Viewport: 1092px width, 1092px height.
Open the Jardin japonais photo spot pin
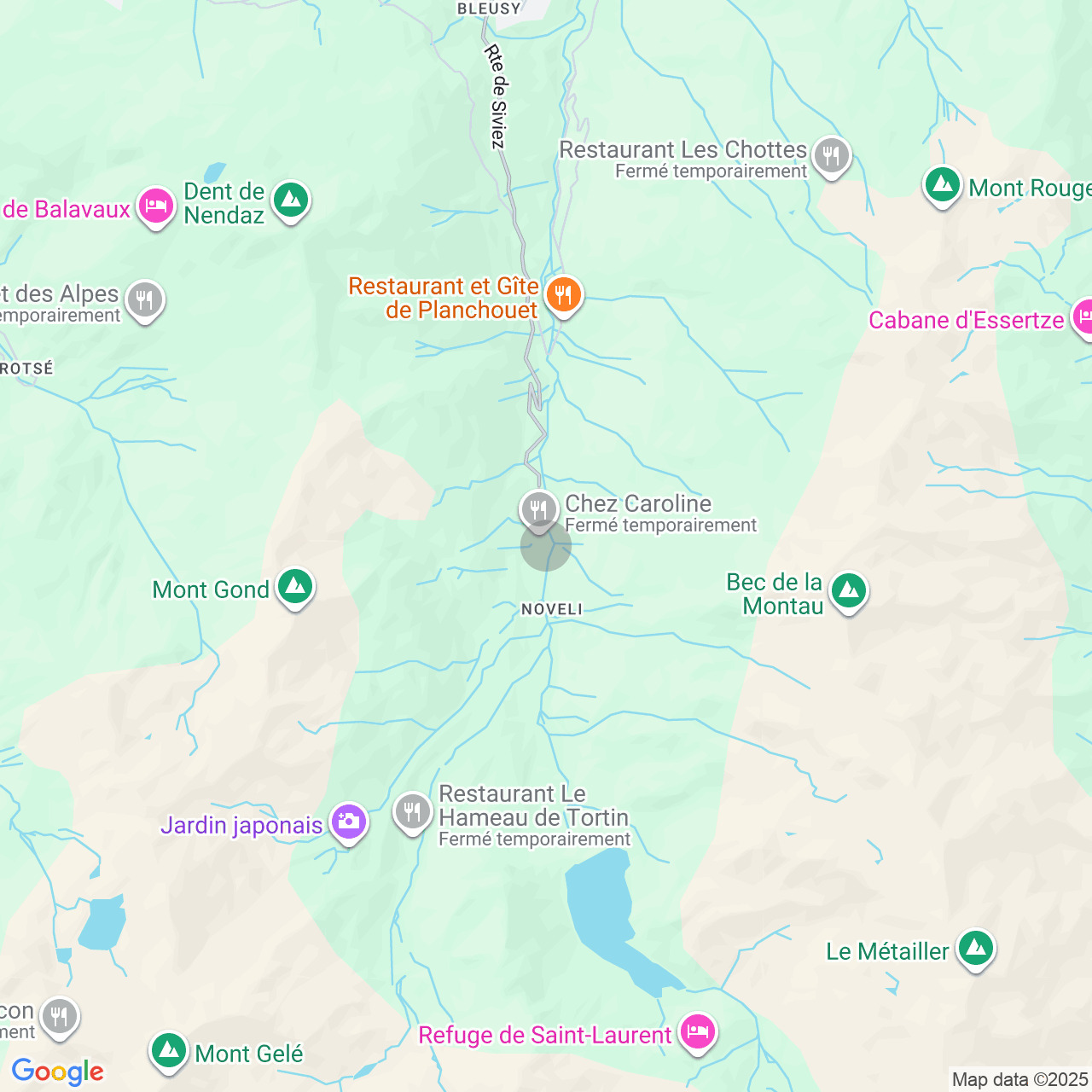point(348,822)
